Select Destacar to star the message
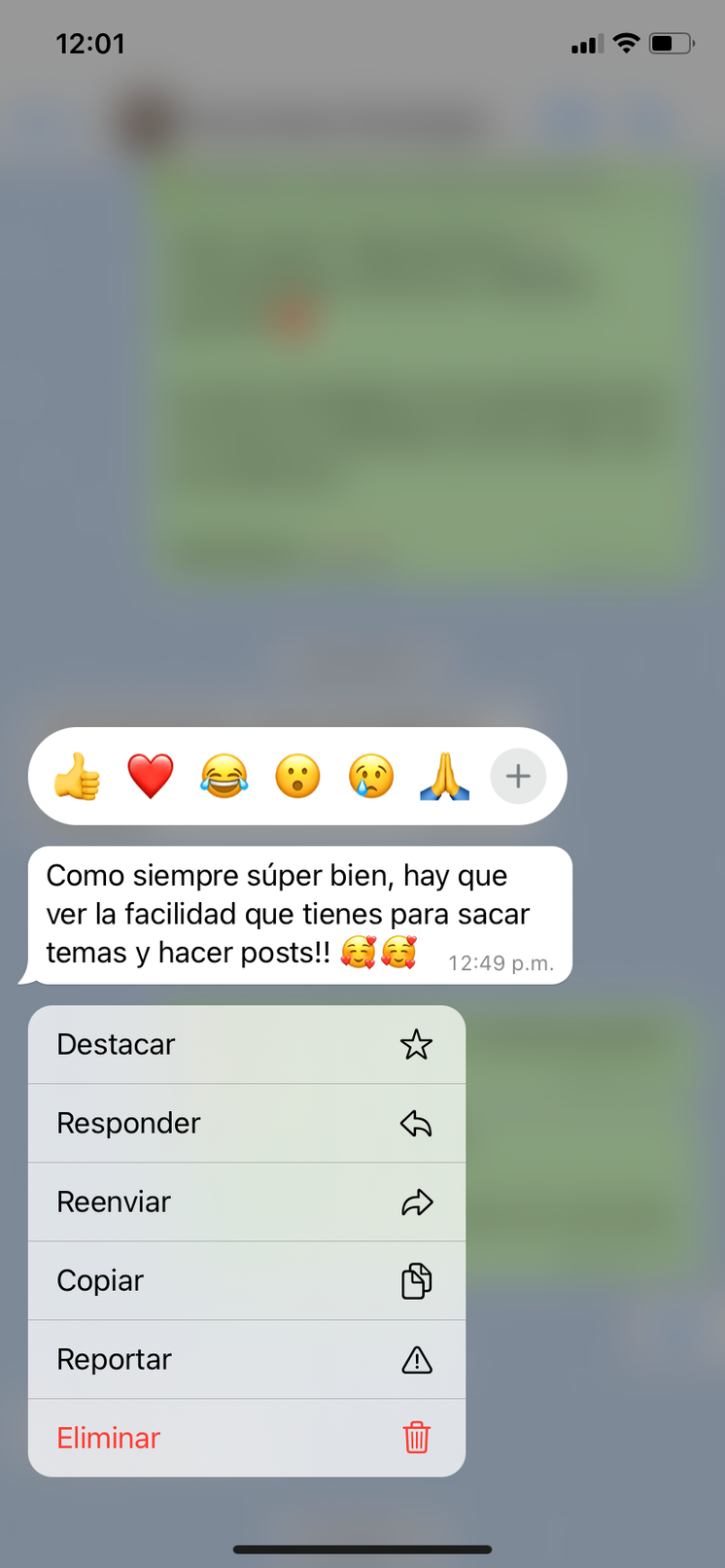 pyautogui.click(x=247, y=1045)
